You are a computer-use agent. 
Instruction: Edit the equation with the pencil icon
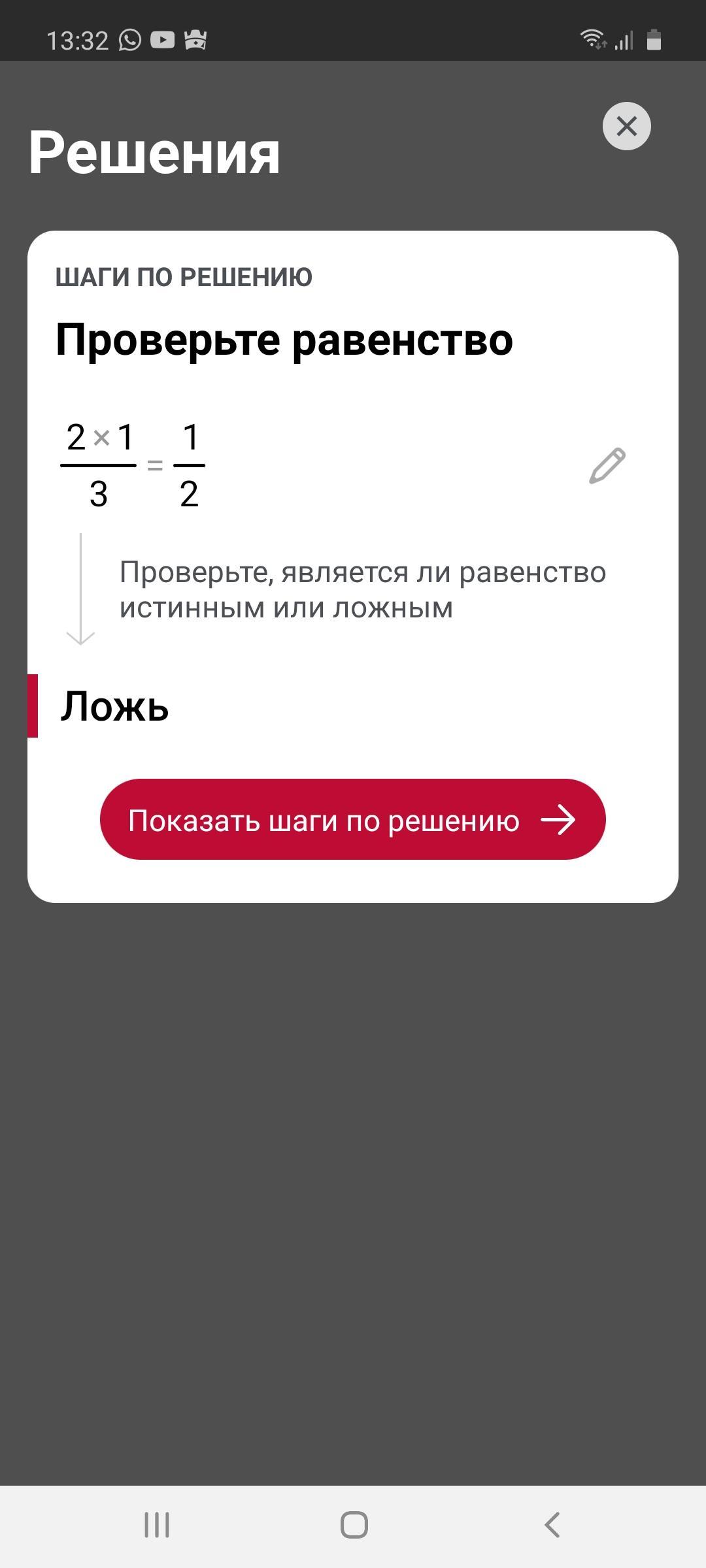(x=607, y=466)
